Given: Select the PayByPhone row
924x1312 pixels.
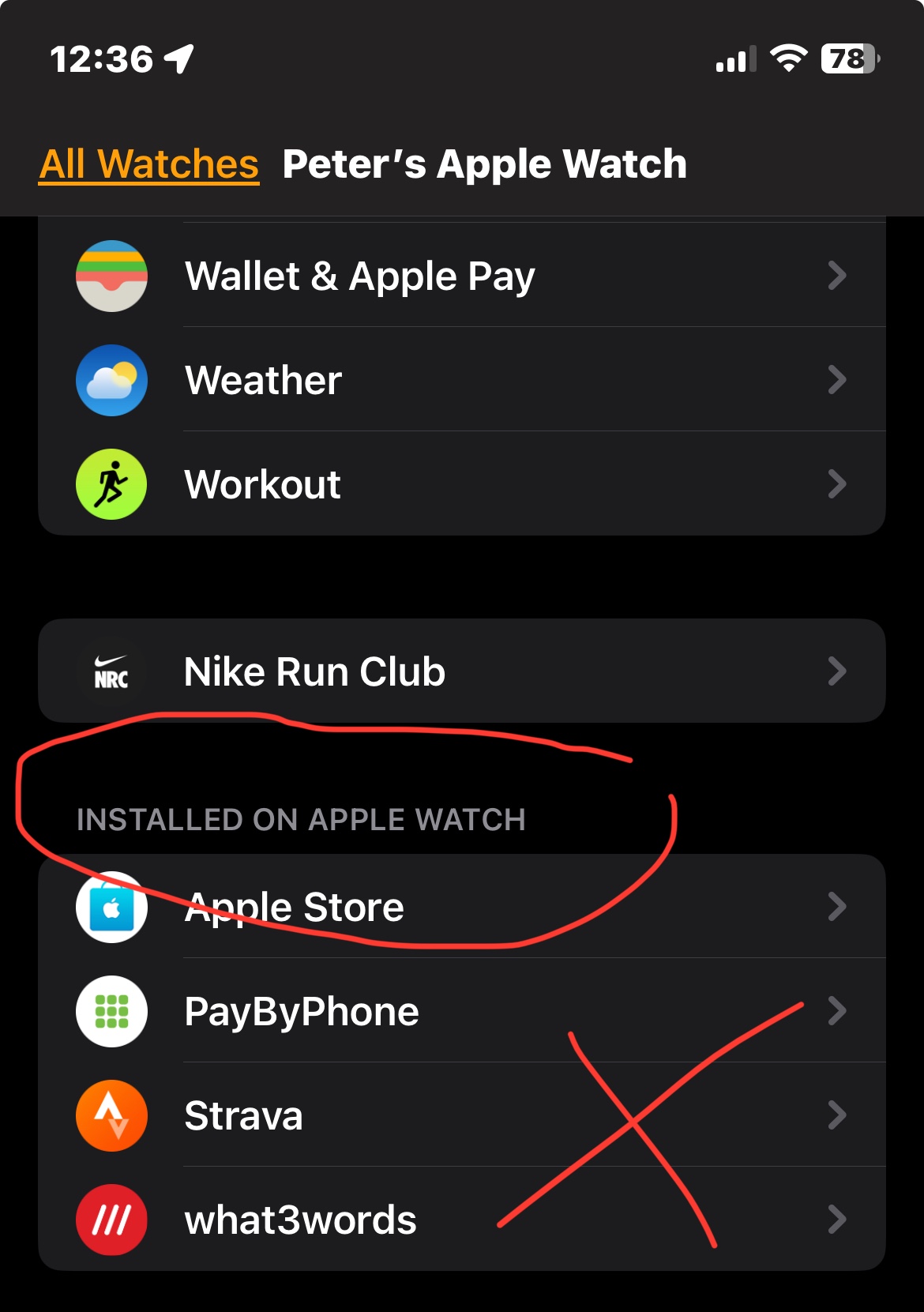Looking at the screenshot, I should [462, 1011].
